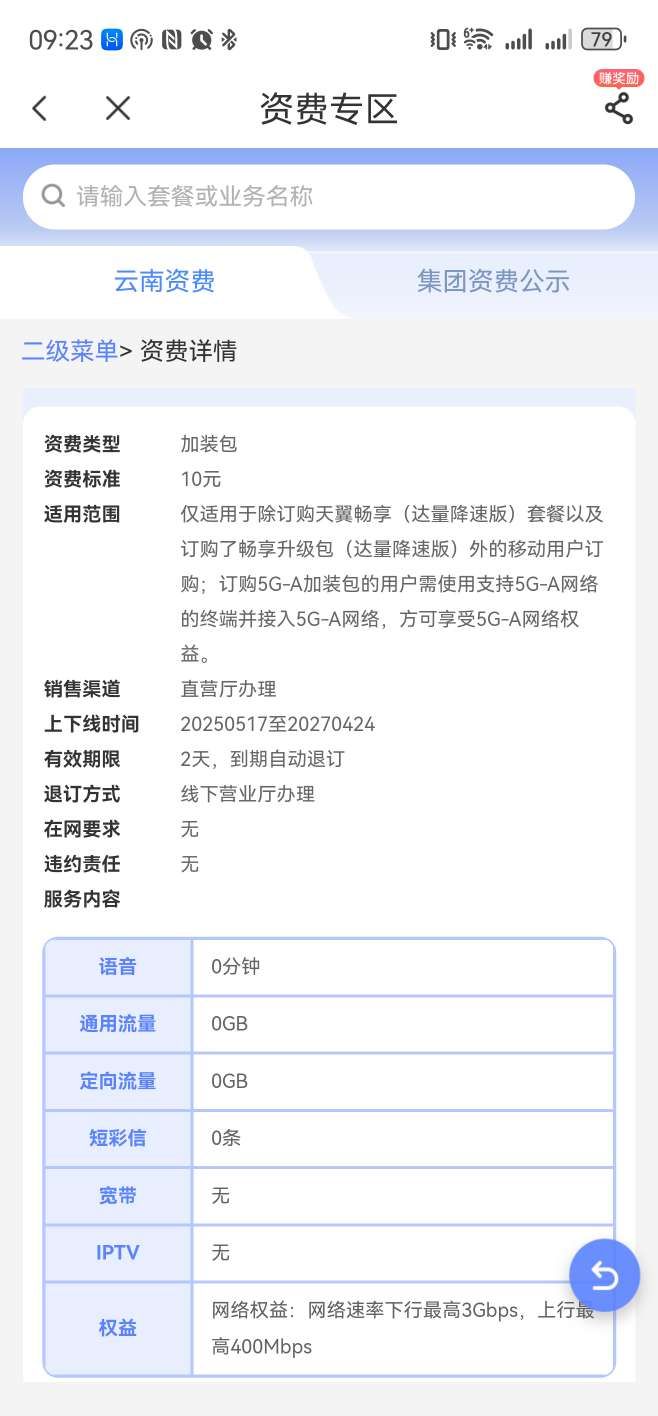Switch to the 集团资费公示 tab
658x1416 pixels.
click(x=493, y=281)
